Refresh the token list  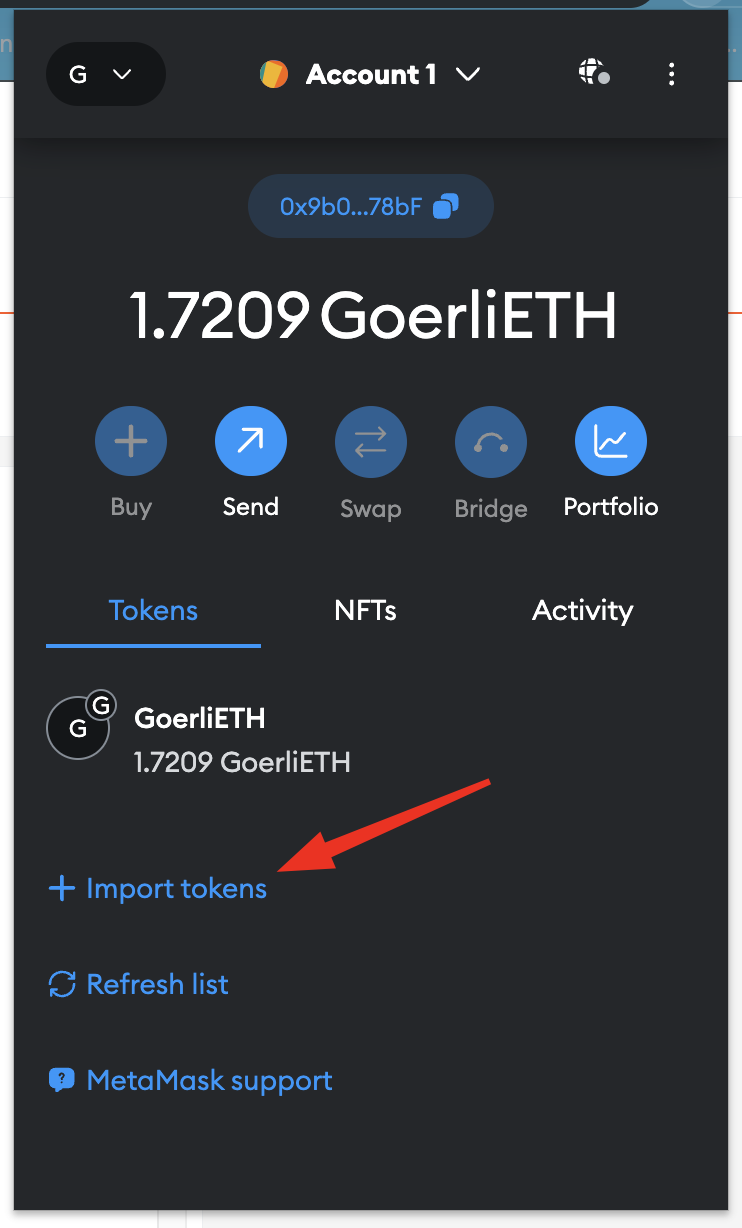coord(139,984)
